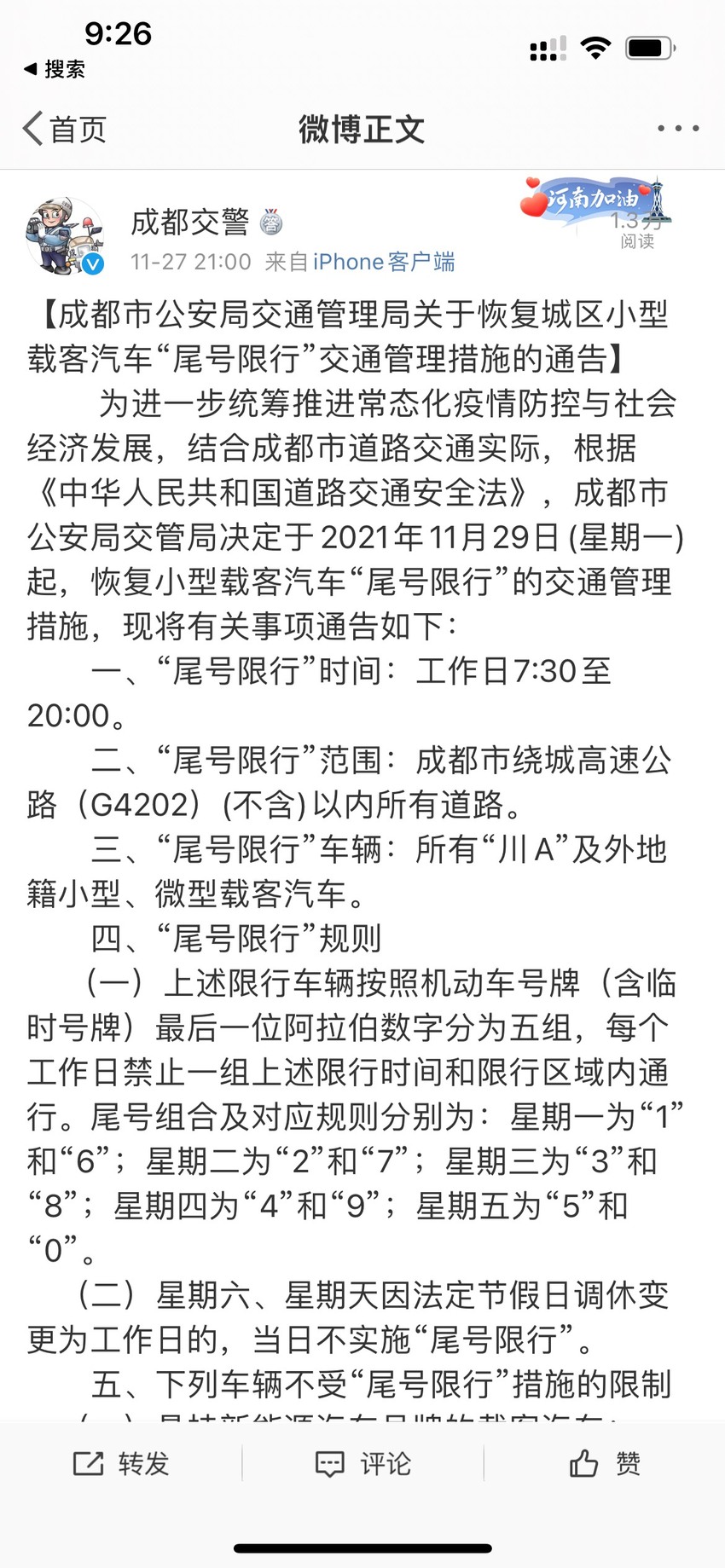Open the iPhone客户端 source link
The height and width of the screenshot is (1568, 725).
click(384, 262)
